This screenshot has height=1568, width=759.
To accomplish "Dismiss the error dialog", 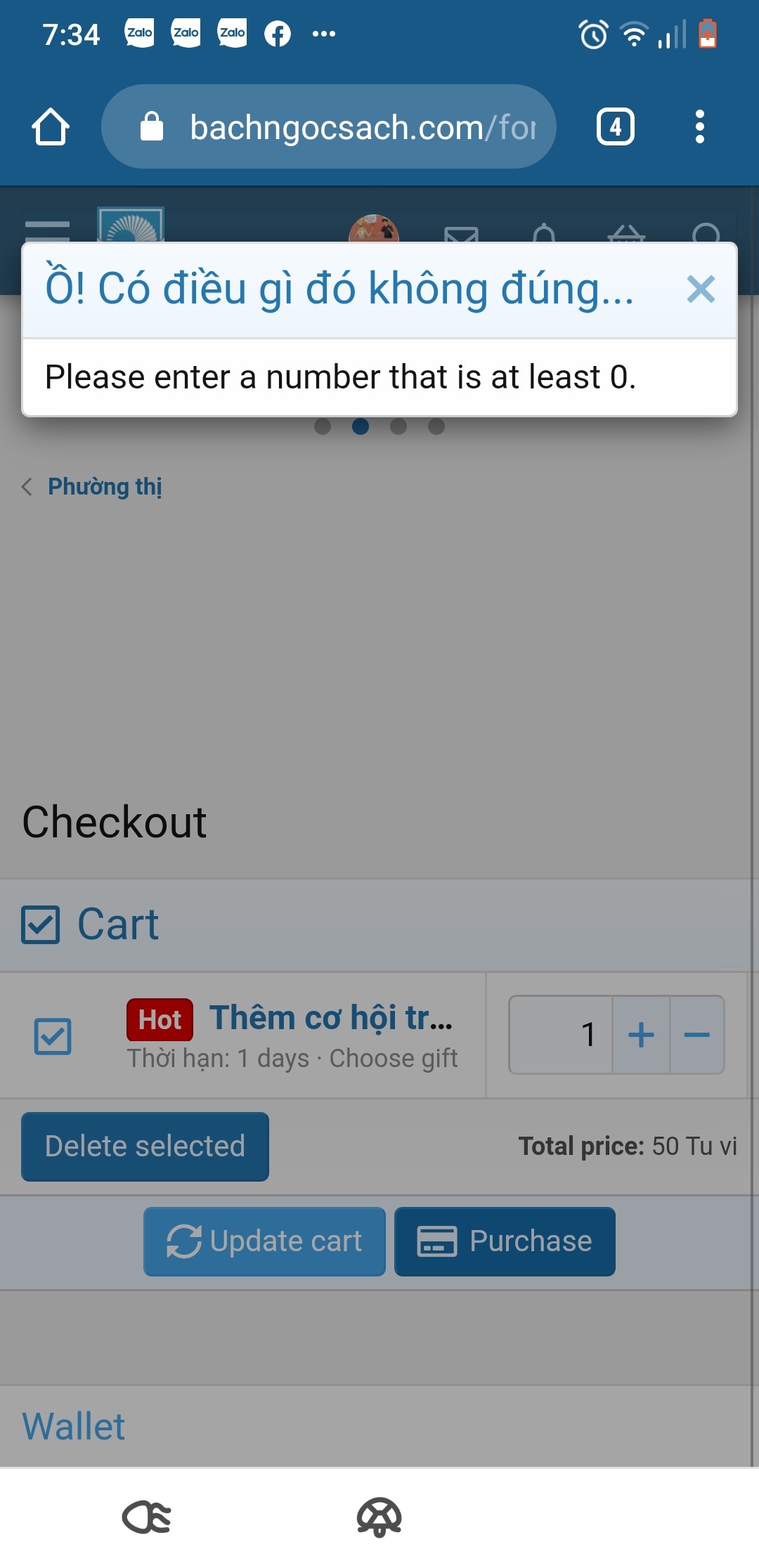I will coord(700,289).
